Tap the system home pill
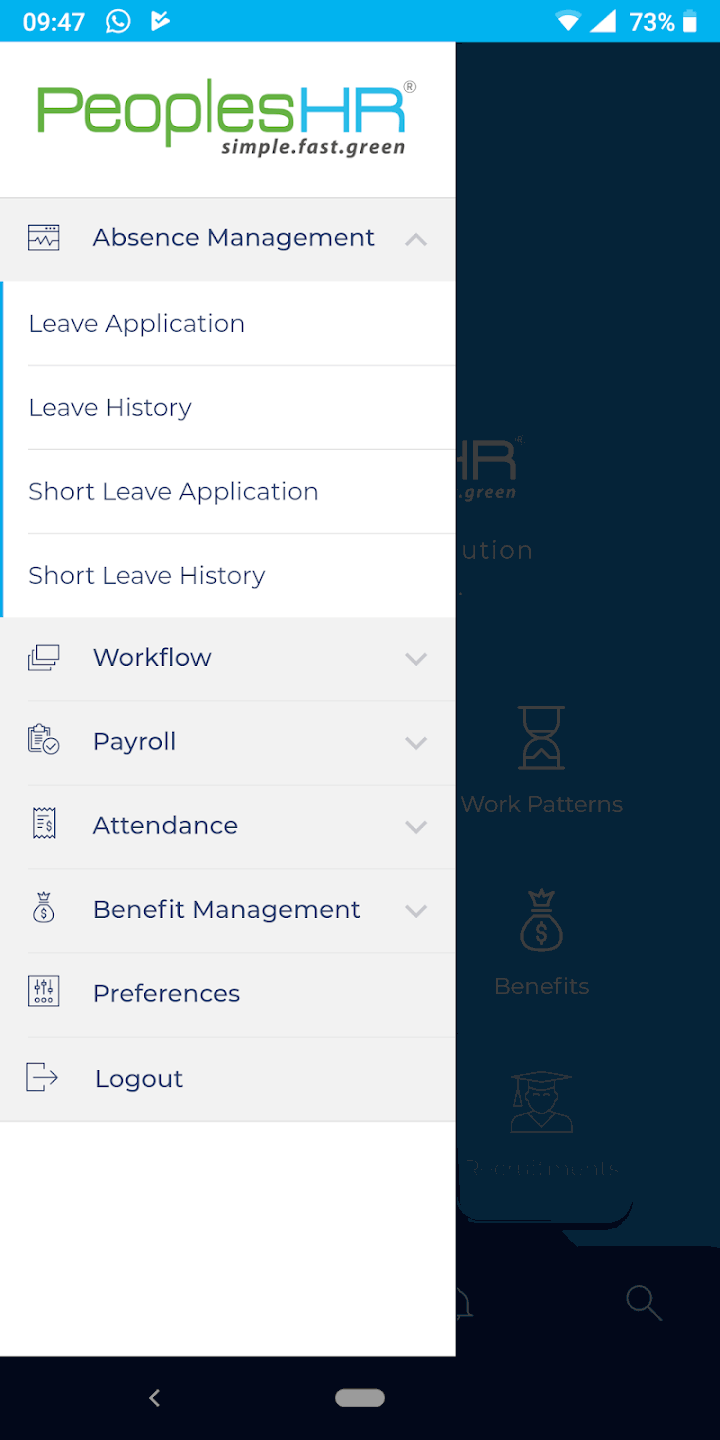720x1440 pixels. point(360,1398)
